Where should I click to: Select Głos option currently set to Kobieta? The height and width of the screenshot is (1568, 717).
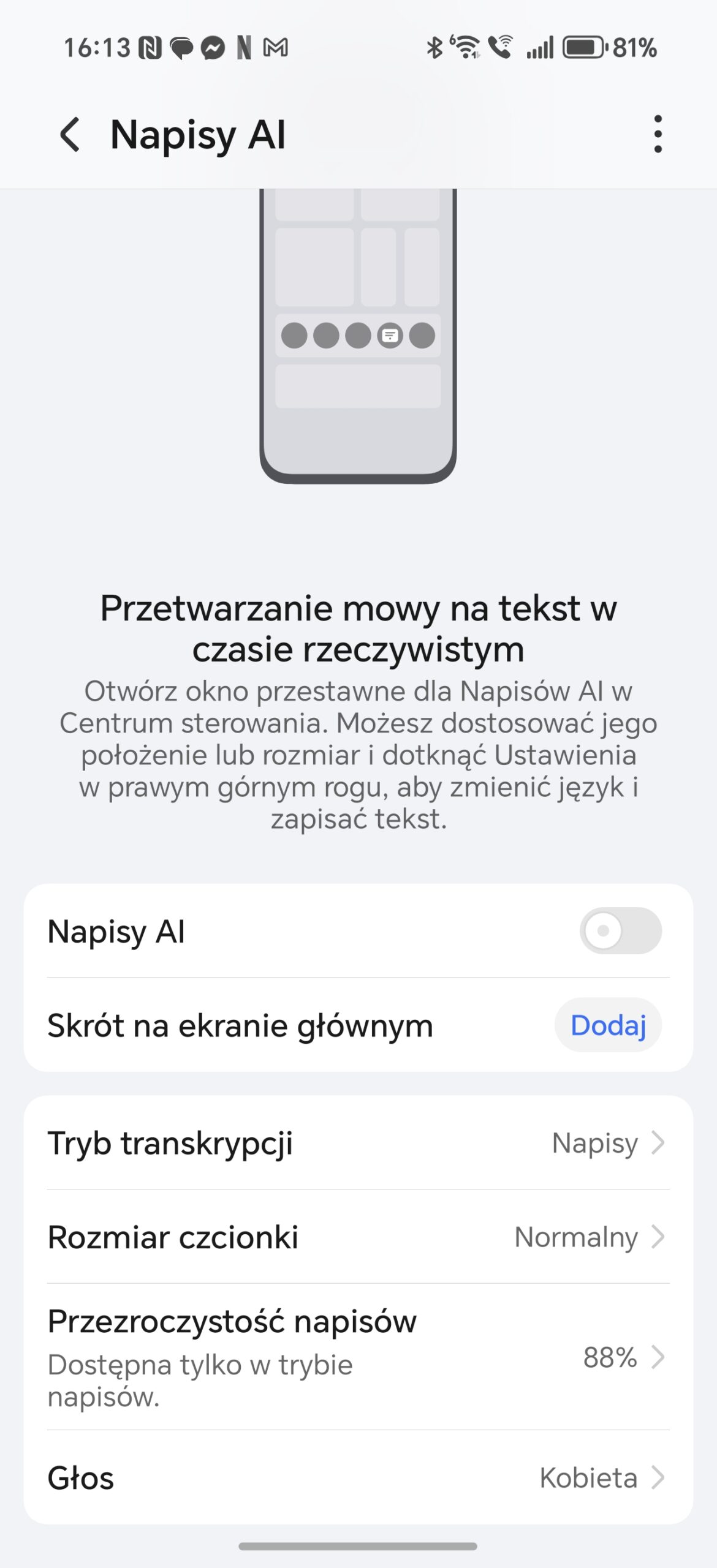tap(358, 1478)
